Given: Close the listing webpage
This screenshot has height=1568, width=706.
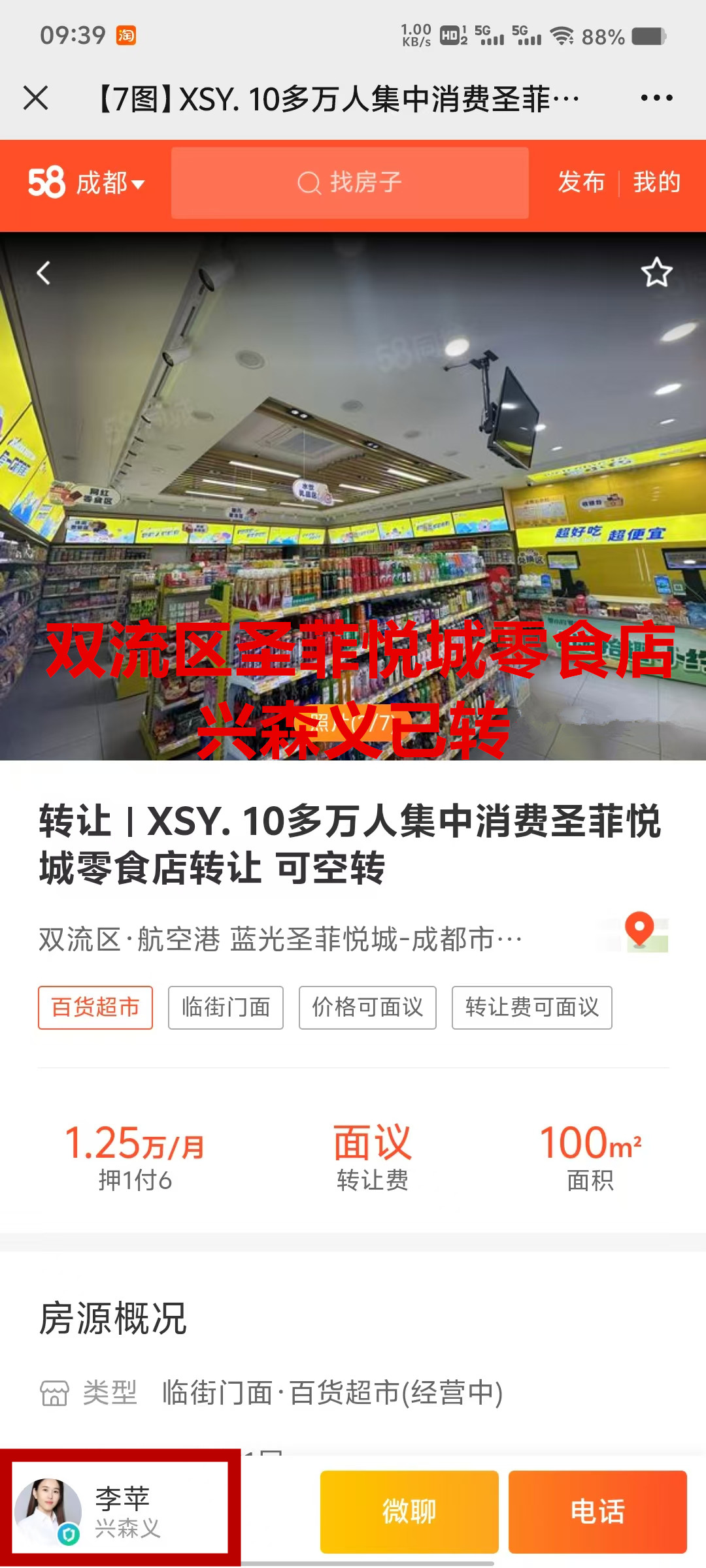Looking at the screenshot, I should click(36, 99).
